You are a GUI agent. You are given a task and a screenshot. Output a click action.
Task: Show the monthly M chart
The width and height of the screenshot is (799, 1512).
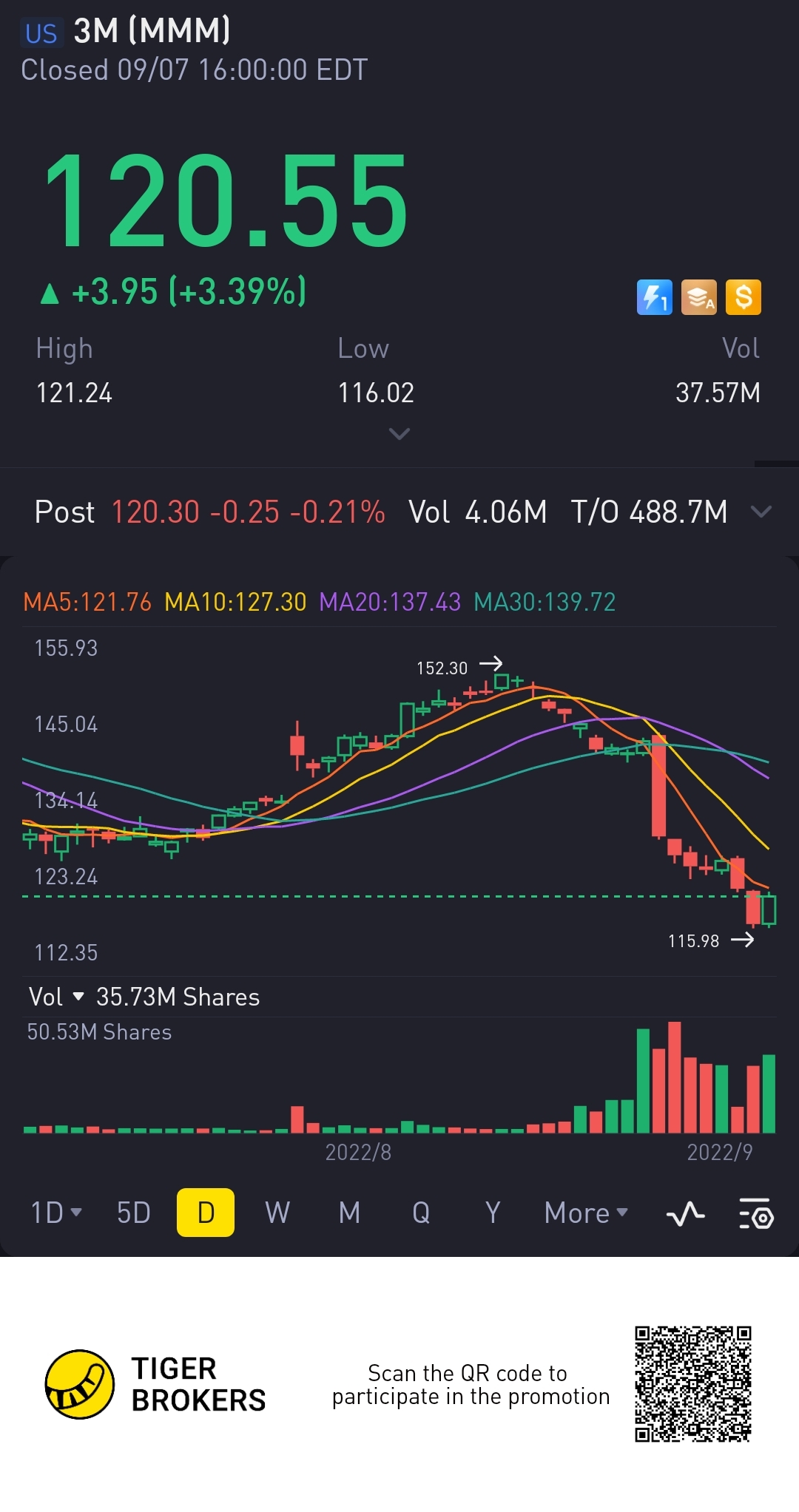point(349,1213)
